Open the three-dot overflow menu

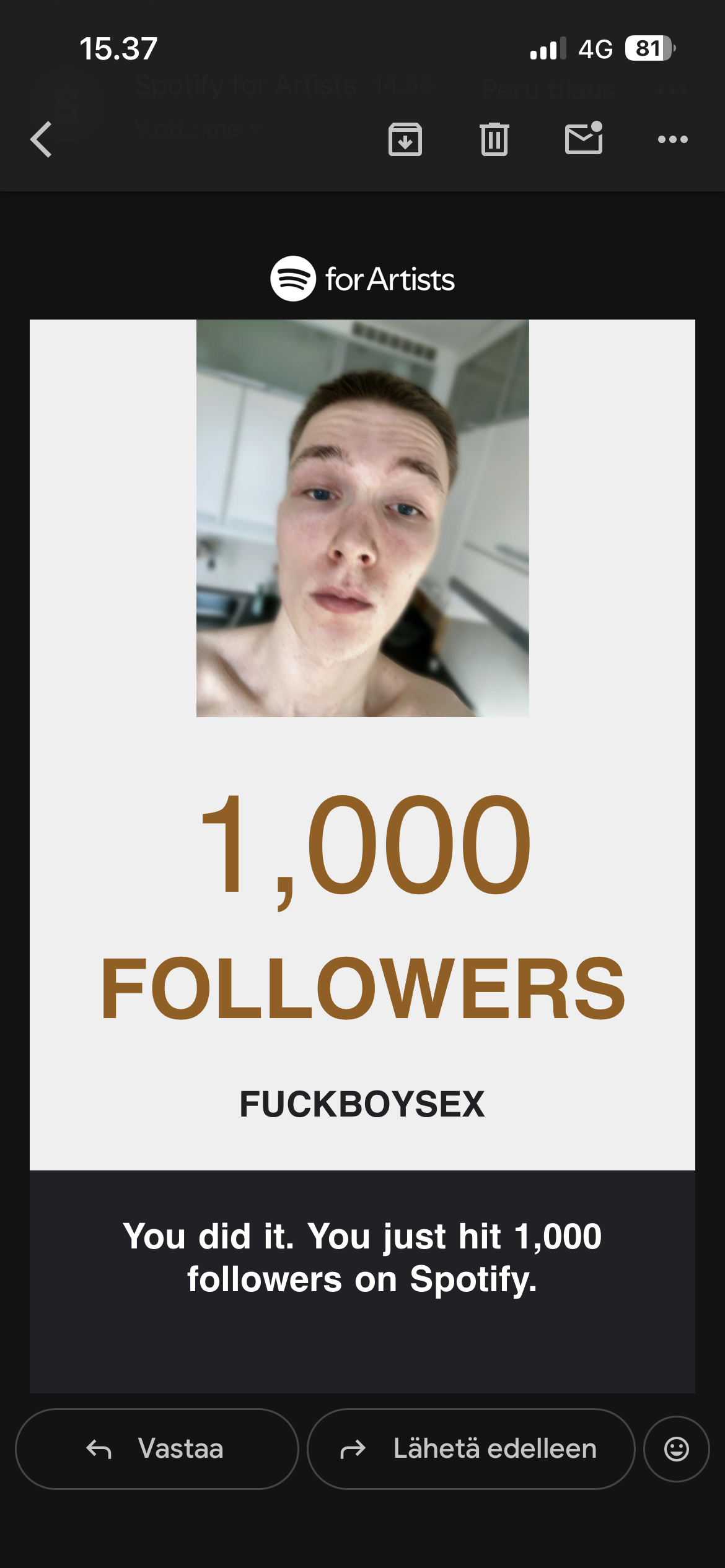point(672,139)
